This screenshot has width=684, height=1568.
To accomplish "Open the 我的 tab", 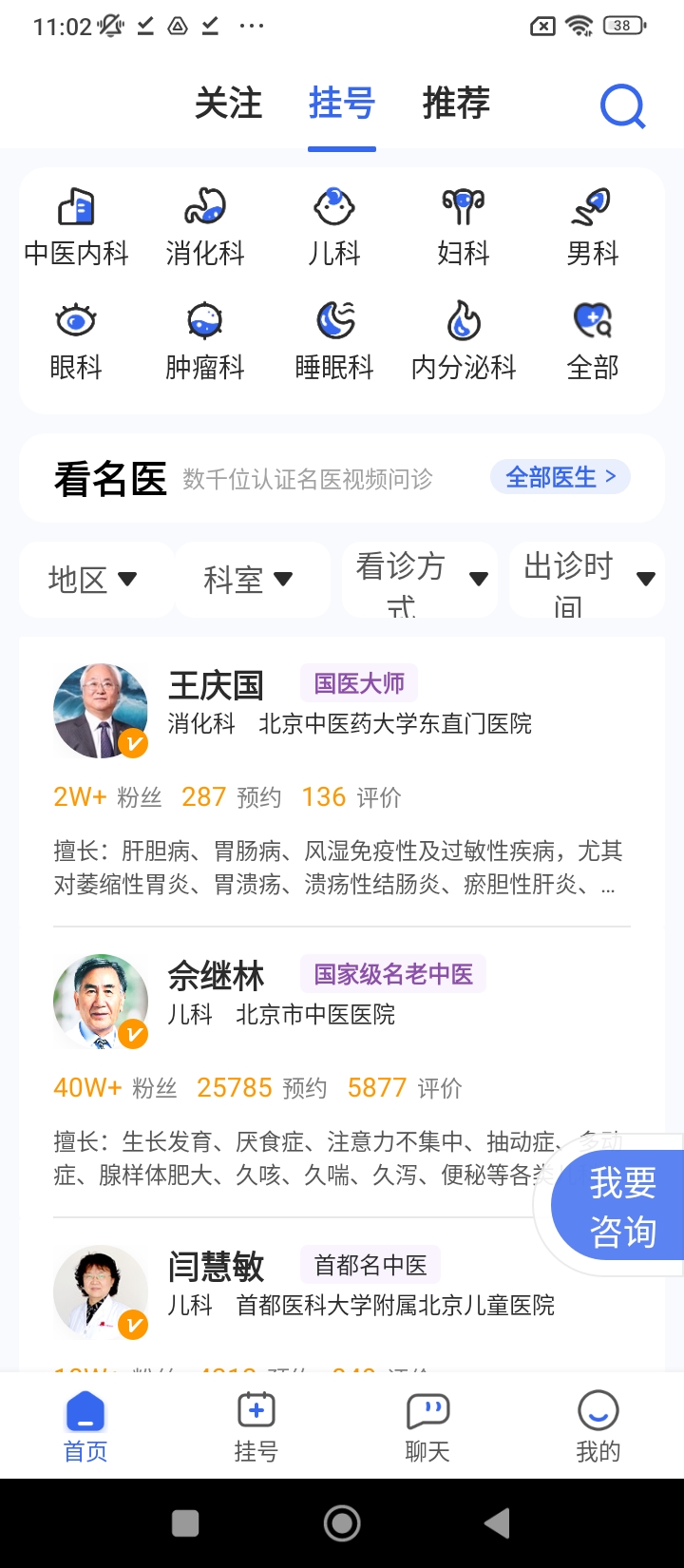I will click(x=598, y=1427).
